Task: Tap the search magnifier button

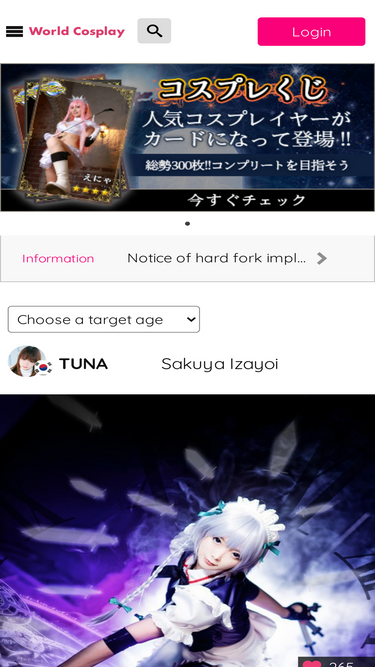Action: click(x=154, y=31)
